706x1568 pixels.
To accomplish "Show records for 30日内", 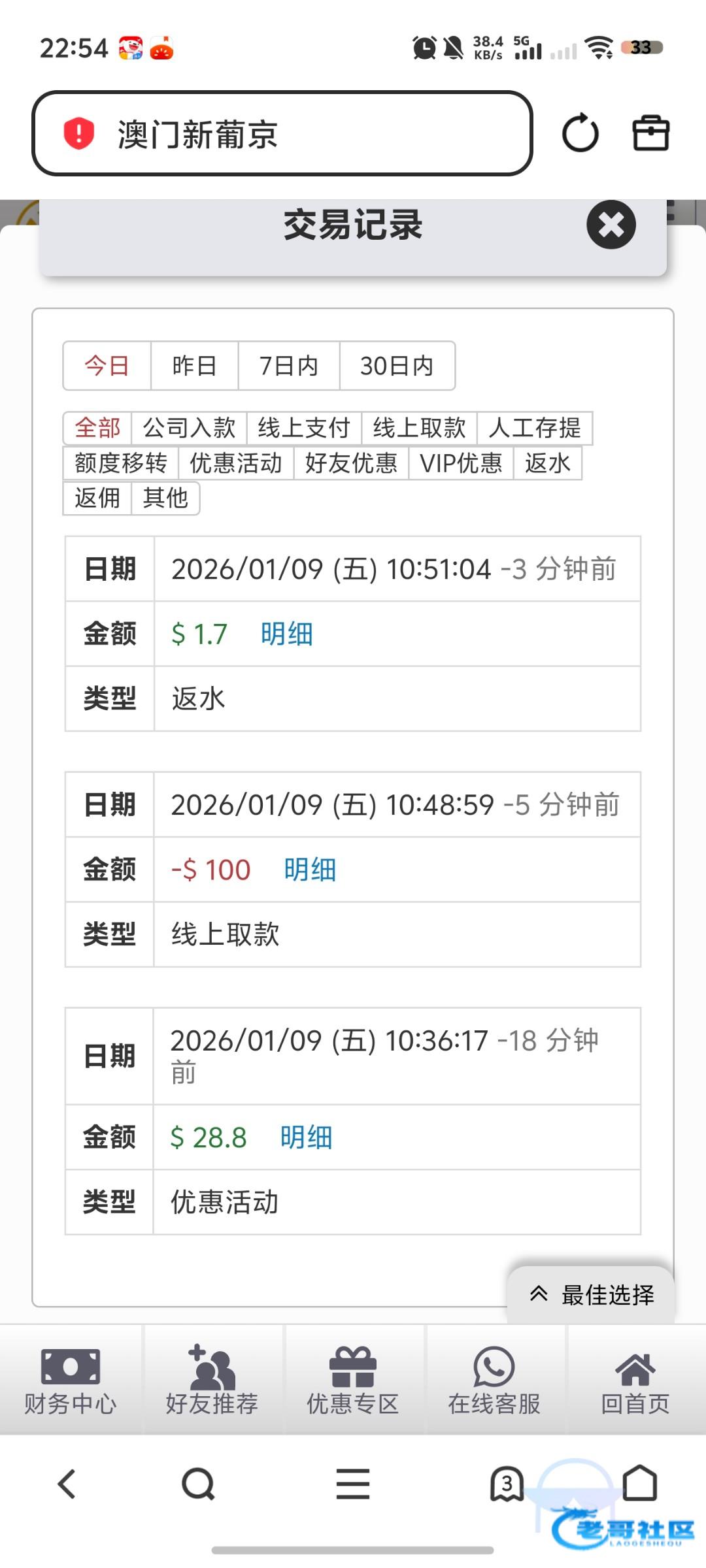I will [x=397, y=366].
